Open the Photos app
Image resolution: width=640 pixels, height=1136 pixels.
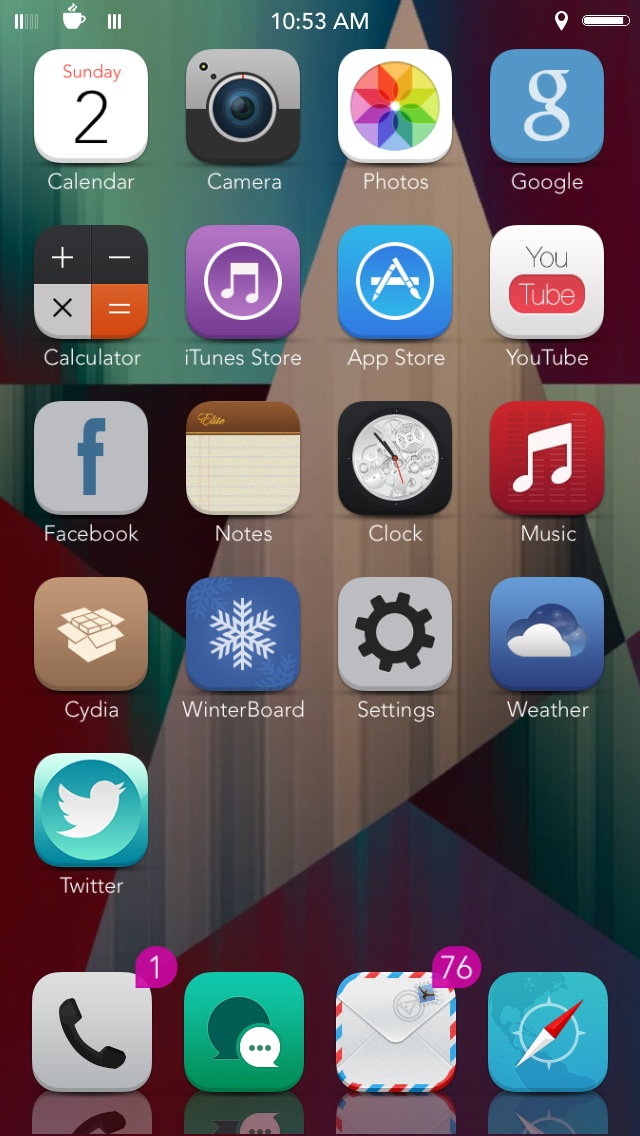[395, 106]
